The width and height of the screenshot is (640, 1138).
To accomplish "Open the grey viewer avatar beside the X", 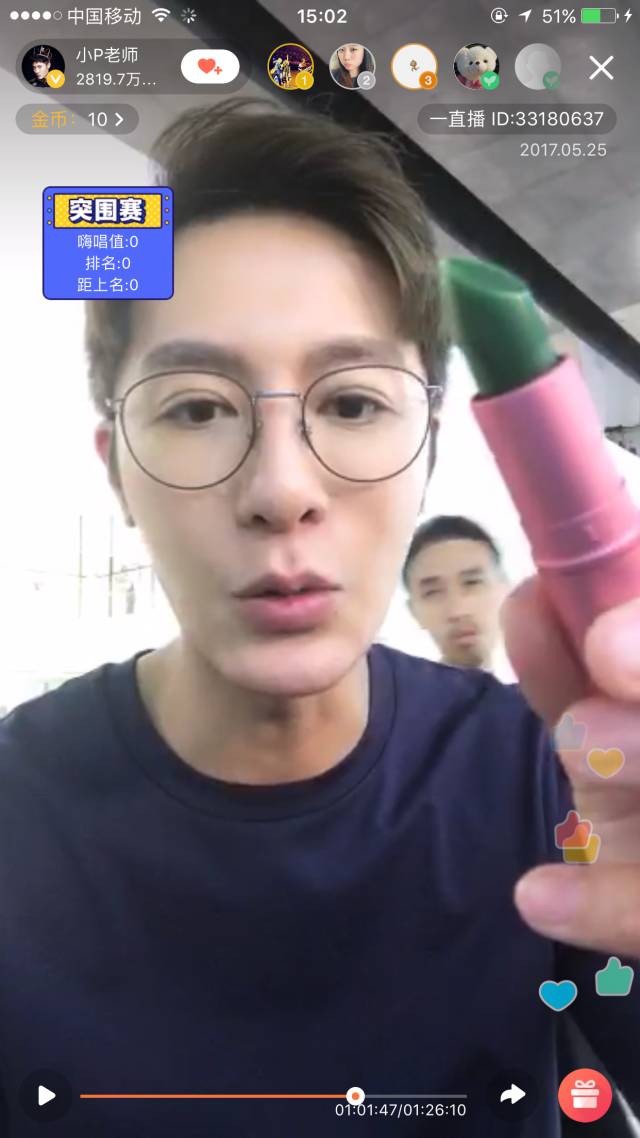I will click(x=537, y=67).
